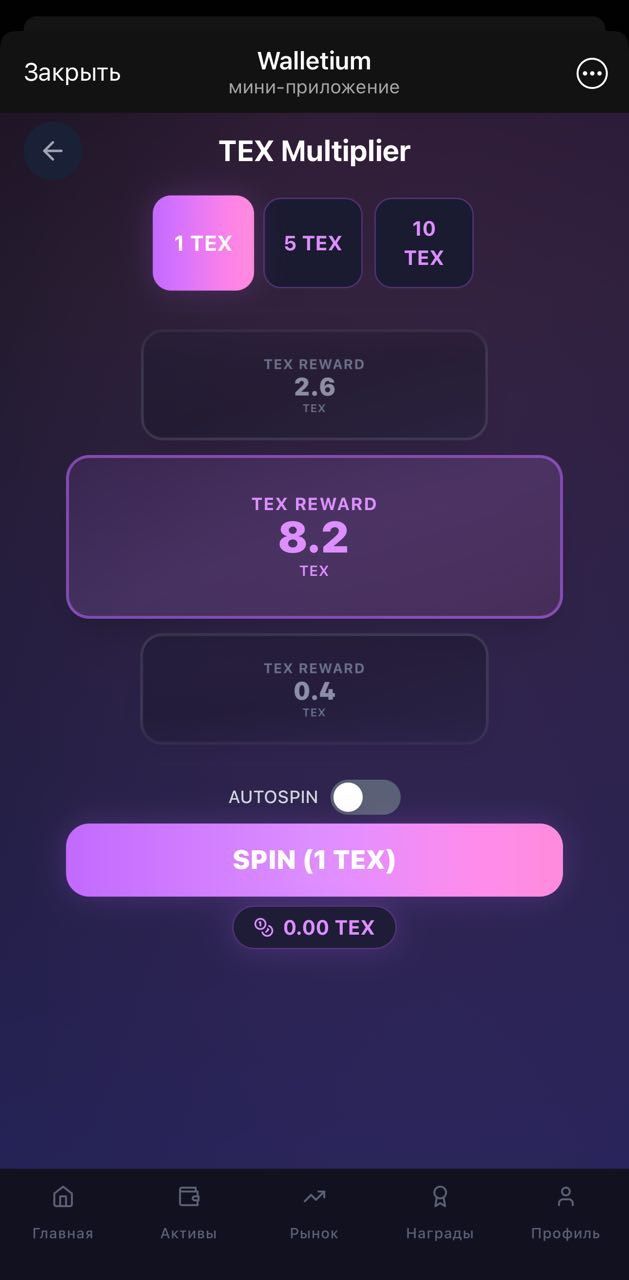The width and height of the screenshot is (629, 1280).
Task: Open the Награды tab
Action: tap(439, 1212)
